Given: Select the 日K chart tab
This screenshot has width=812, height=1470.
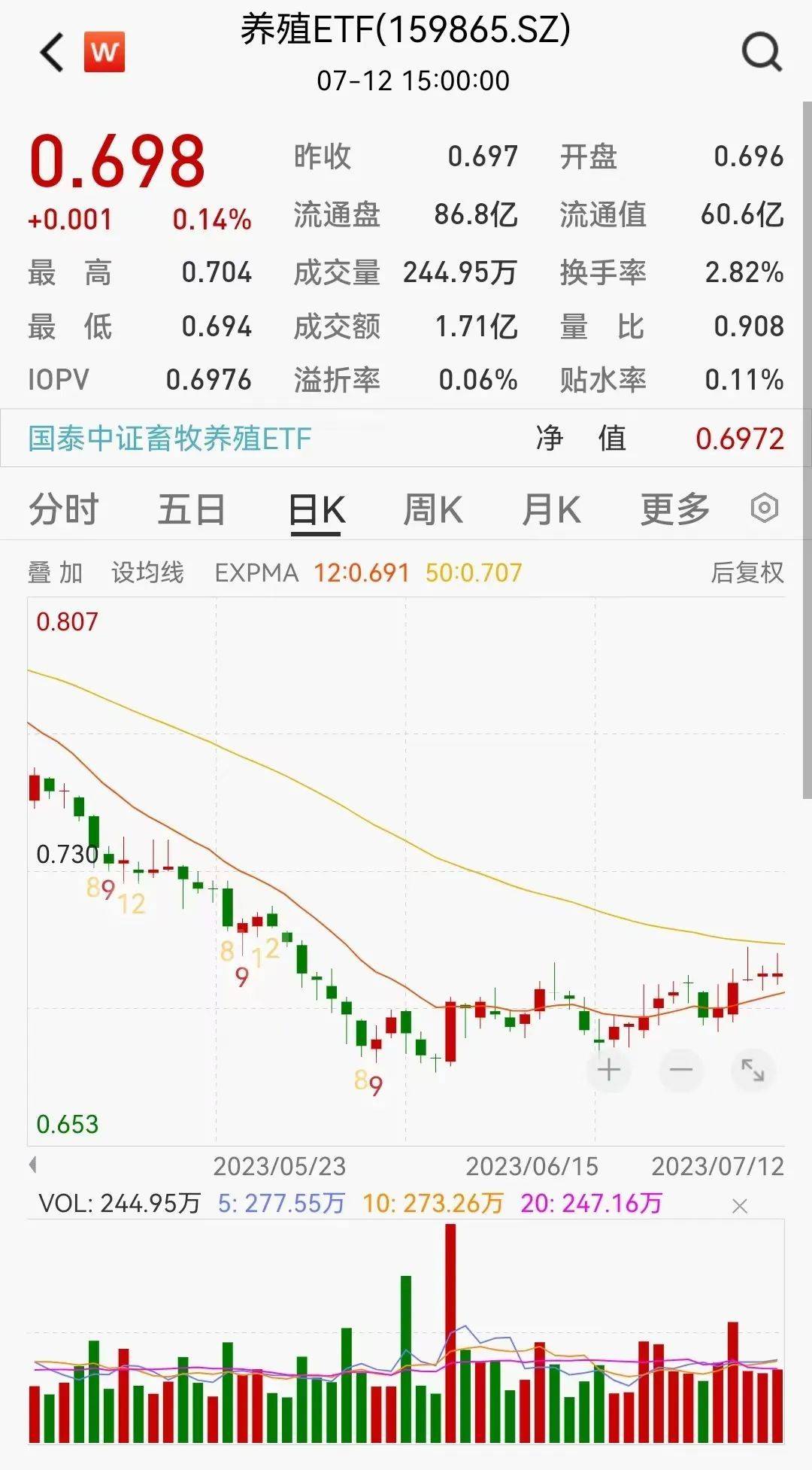Looking at the screenshot, I should (x=317, y=511).
